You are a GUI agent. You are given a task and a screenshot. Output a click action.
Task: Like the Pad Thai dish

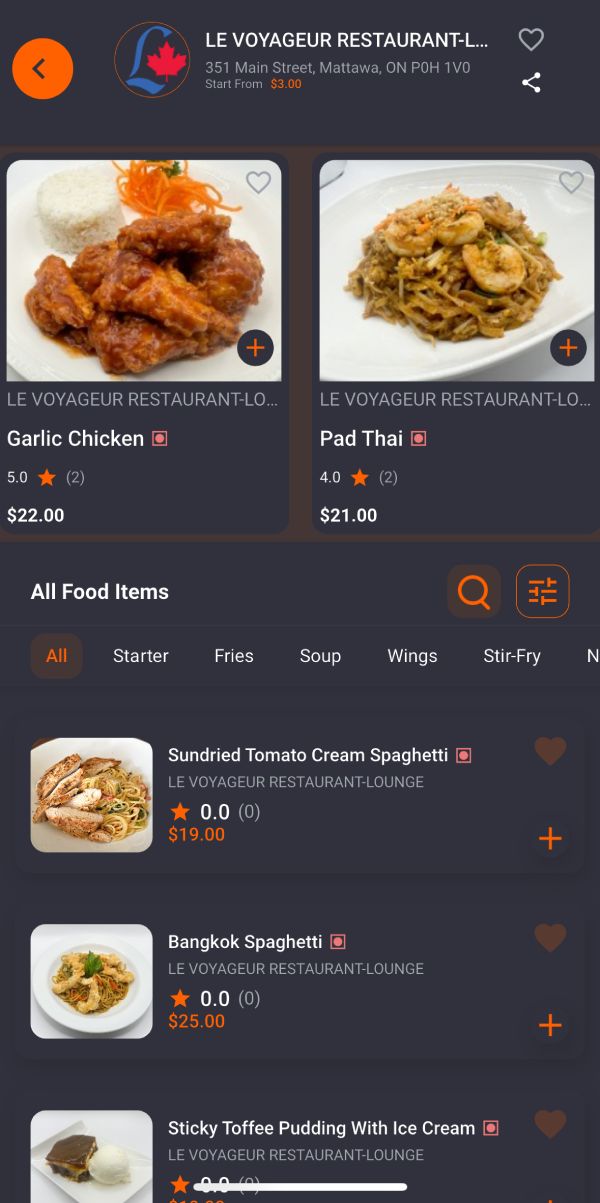pyautogui.click(x=571, y=182)
